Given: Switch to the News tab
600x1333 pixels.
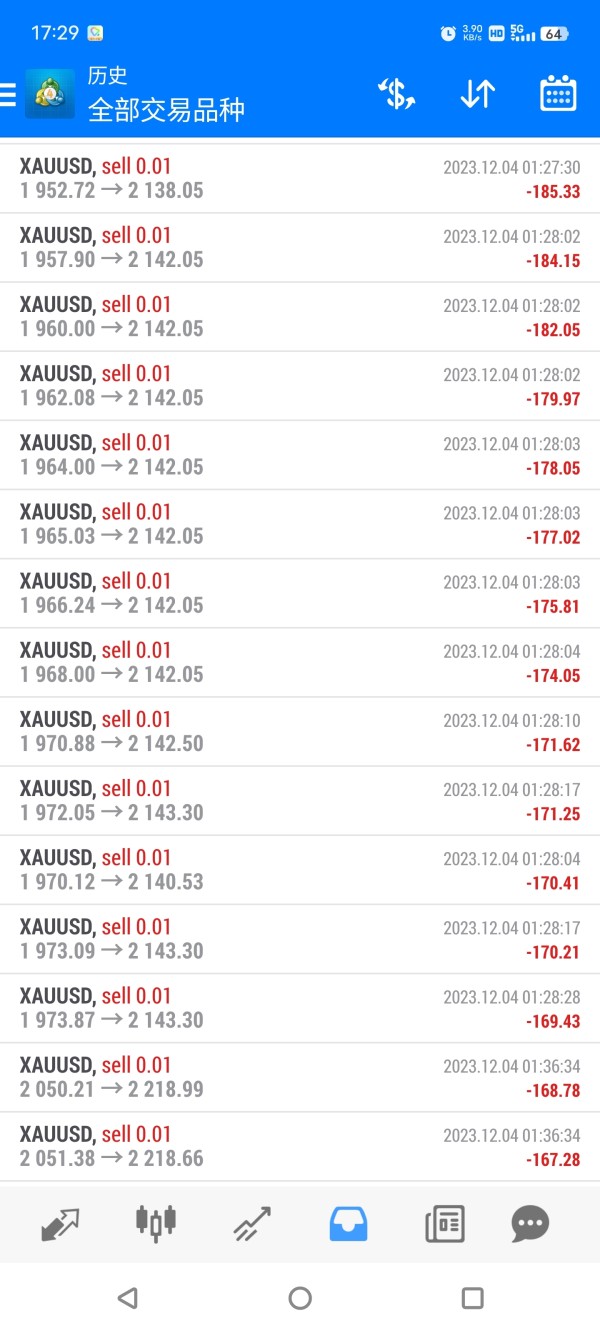Looking at the screenshot, I should coord(444,1223).
